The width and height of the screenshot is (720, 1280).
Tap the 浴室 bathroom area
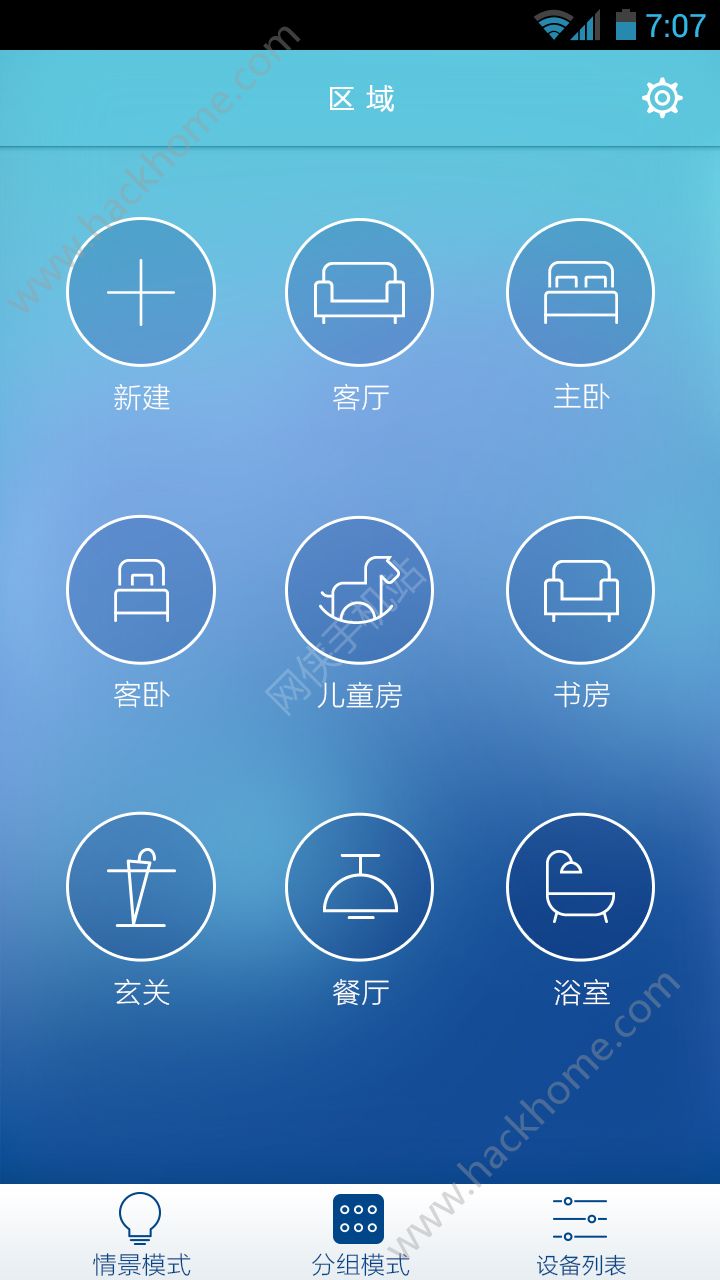tap(580, 886)
